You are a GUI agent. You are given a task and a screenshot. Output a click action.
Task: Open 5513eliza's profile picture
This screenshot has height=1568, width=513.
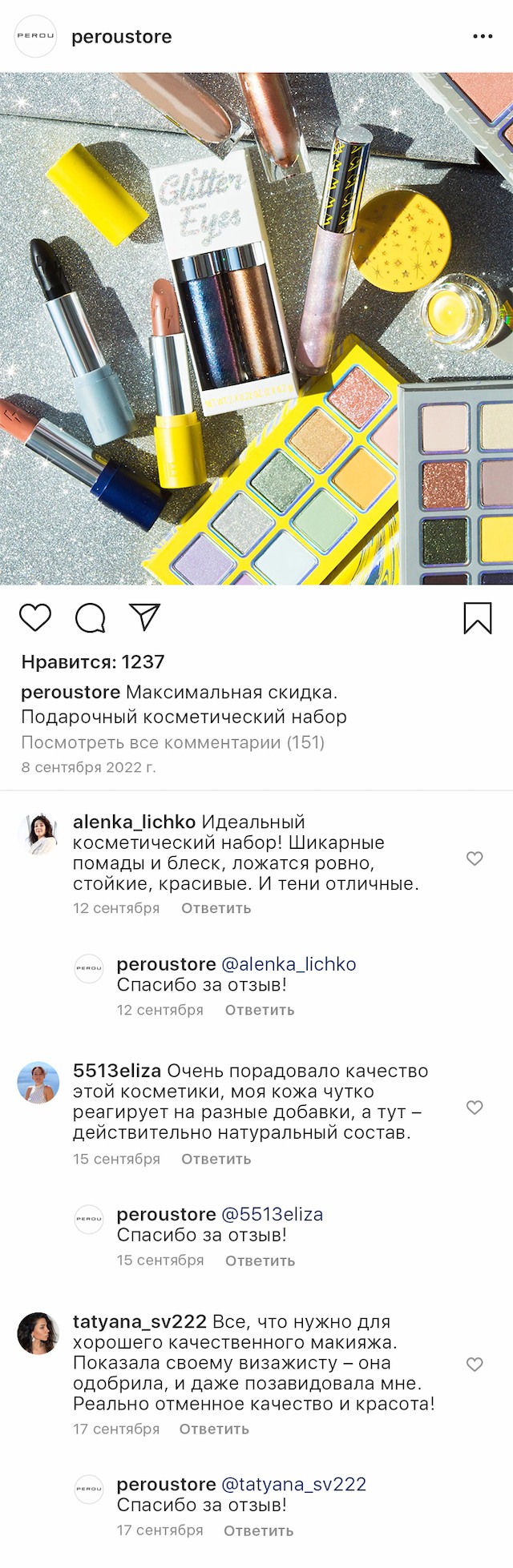(x=38, y=1083)
